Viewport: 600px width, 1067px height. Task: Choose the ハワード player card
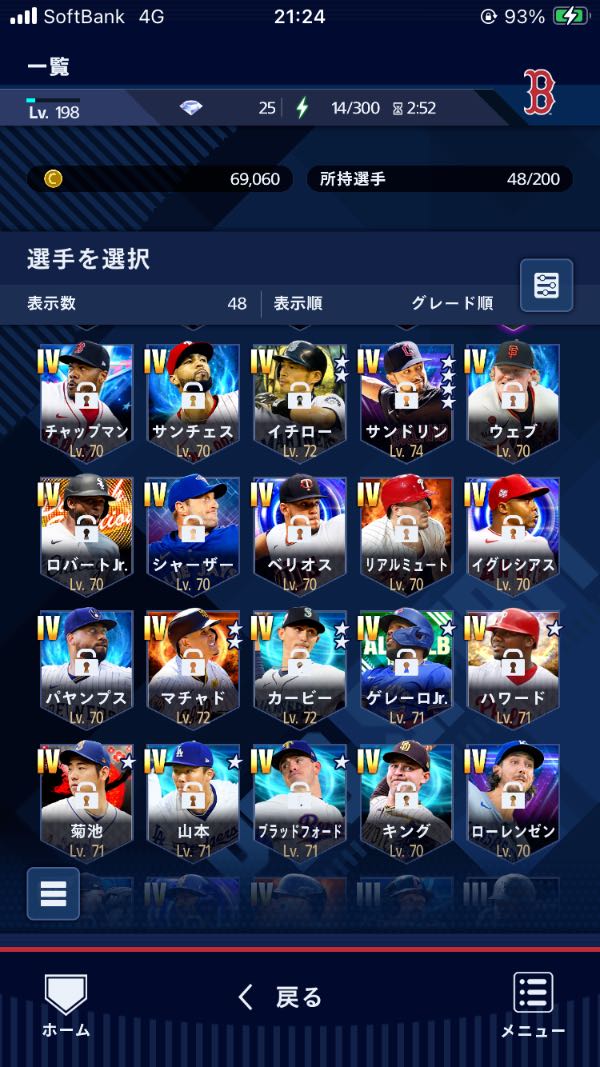pyautogui.click(x=512, y=667)
